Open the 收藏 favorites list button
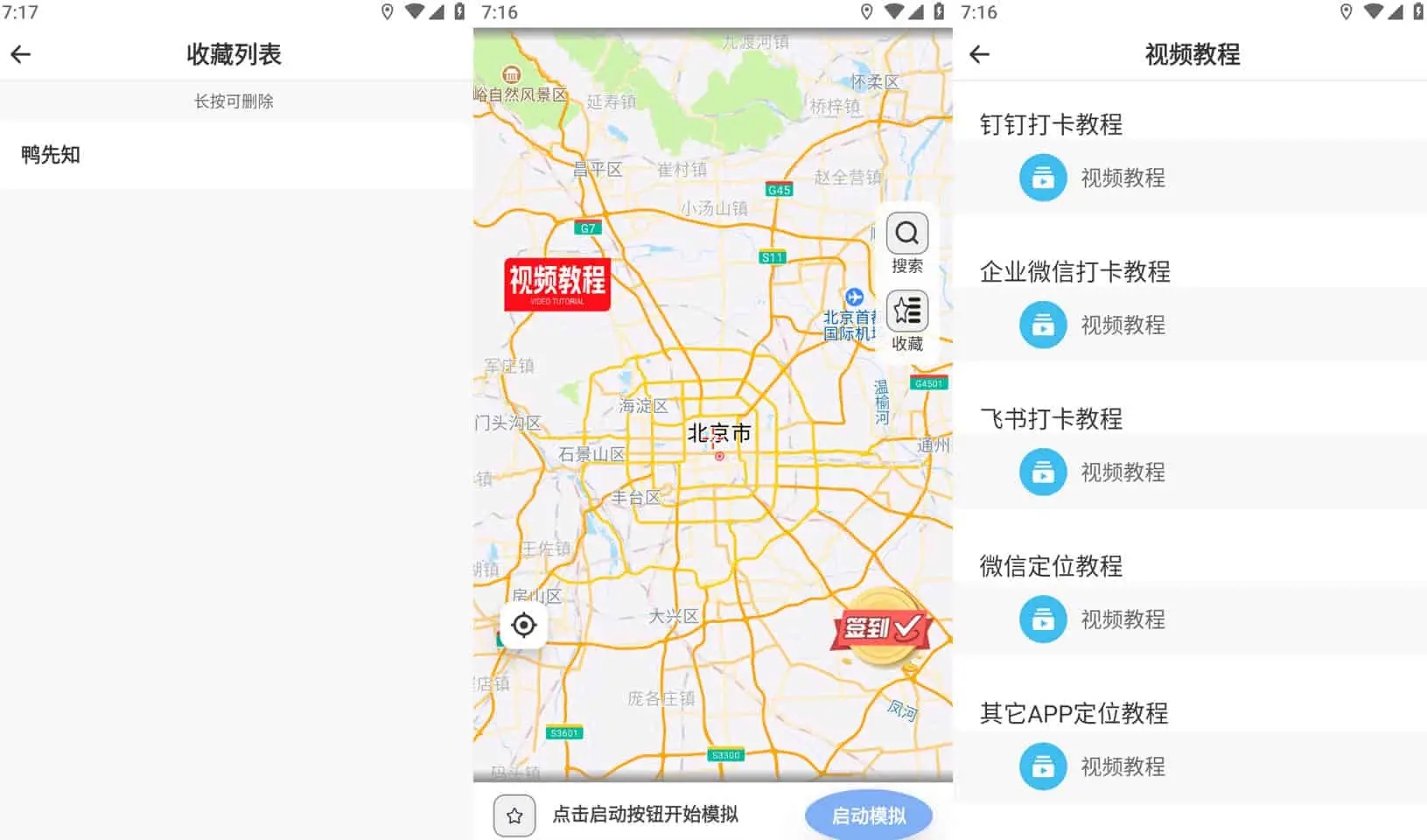1427x840 pixels. 906,320
